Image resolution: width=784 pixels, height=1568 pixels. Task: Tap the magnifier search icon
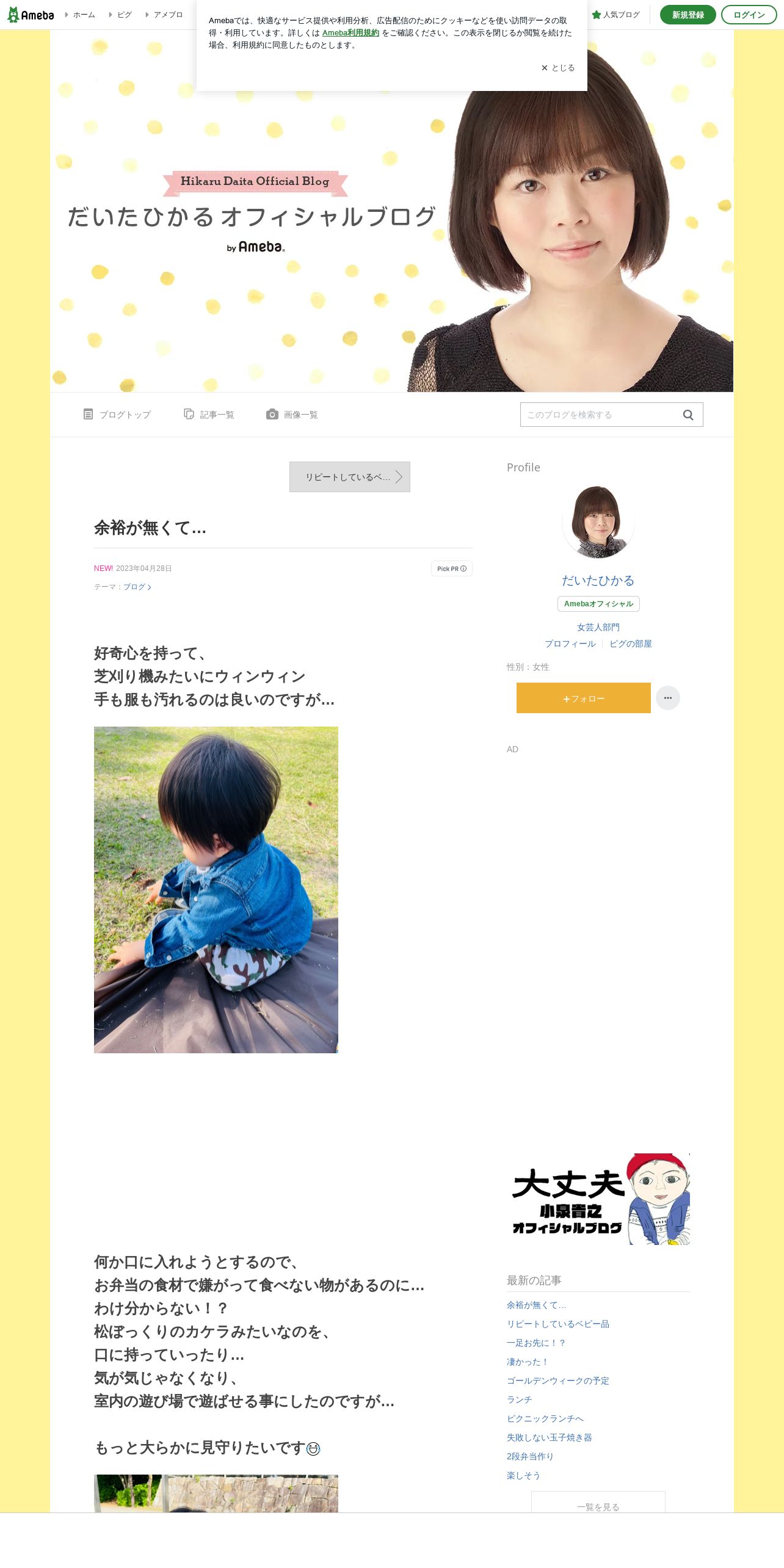(x=688, y=415)
